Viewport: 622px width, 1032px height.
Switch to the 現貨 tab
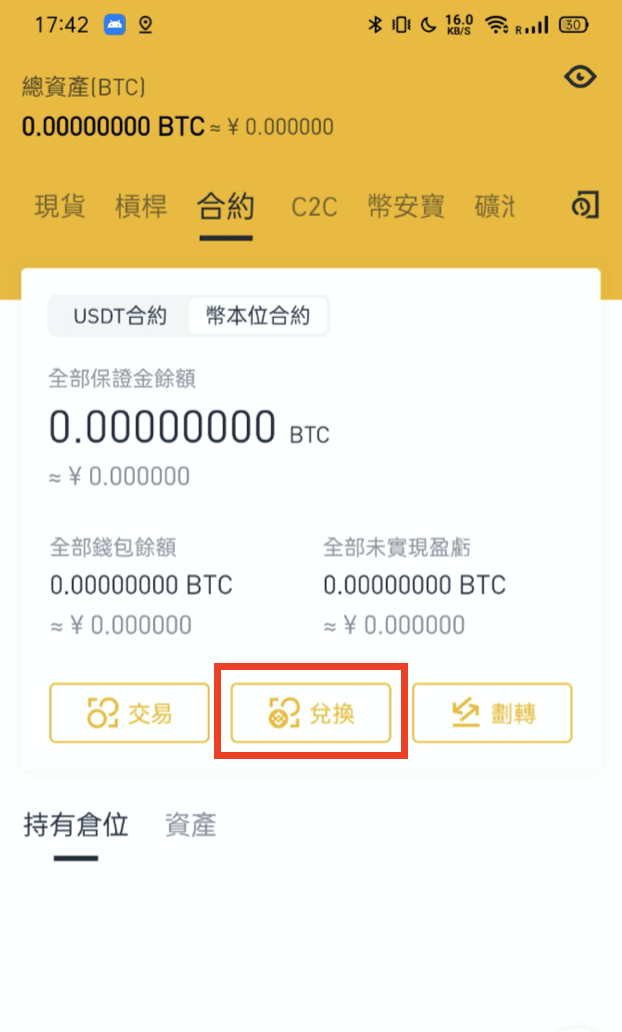pyautogui.click(x=60, y=207)
